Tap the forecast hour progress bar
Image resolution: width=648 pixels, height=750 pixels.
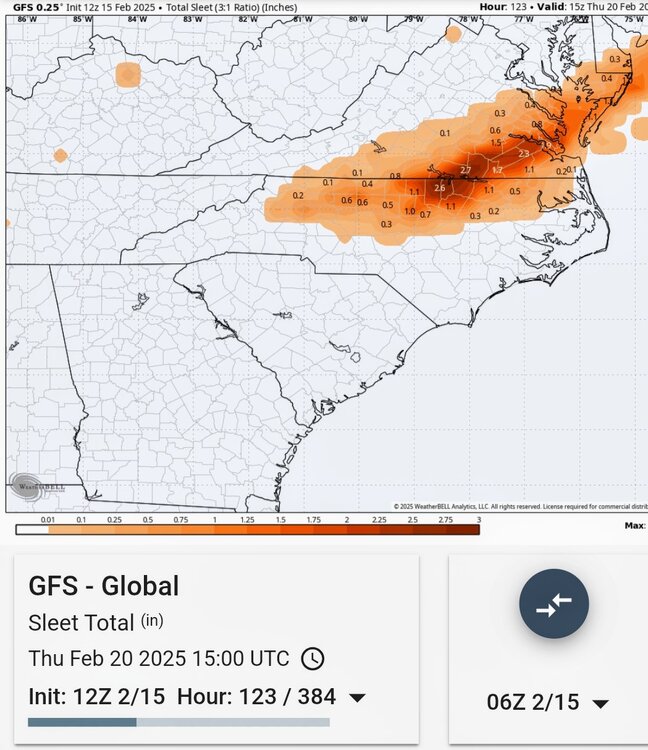[178, 722]
